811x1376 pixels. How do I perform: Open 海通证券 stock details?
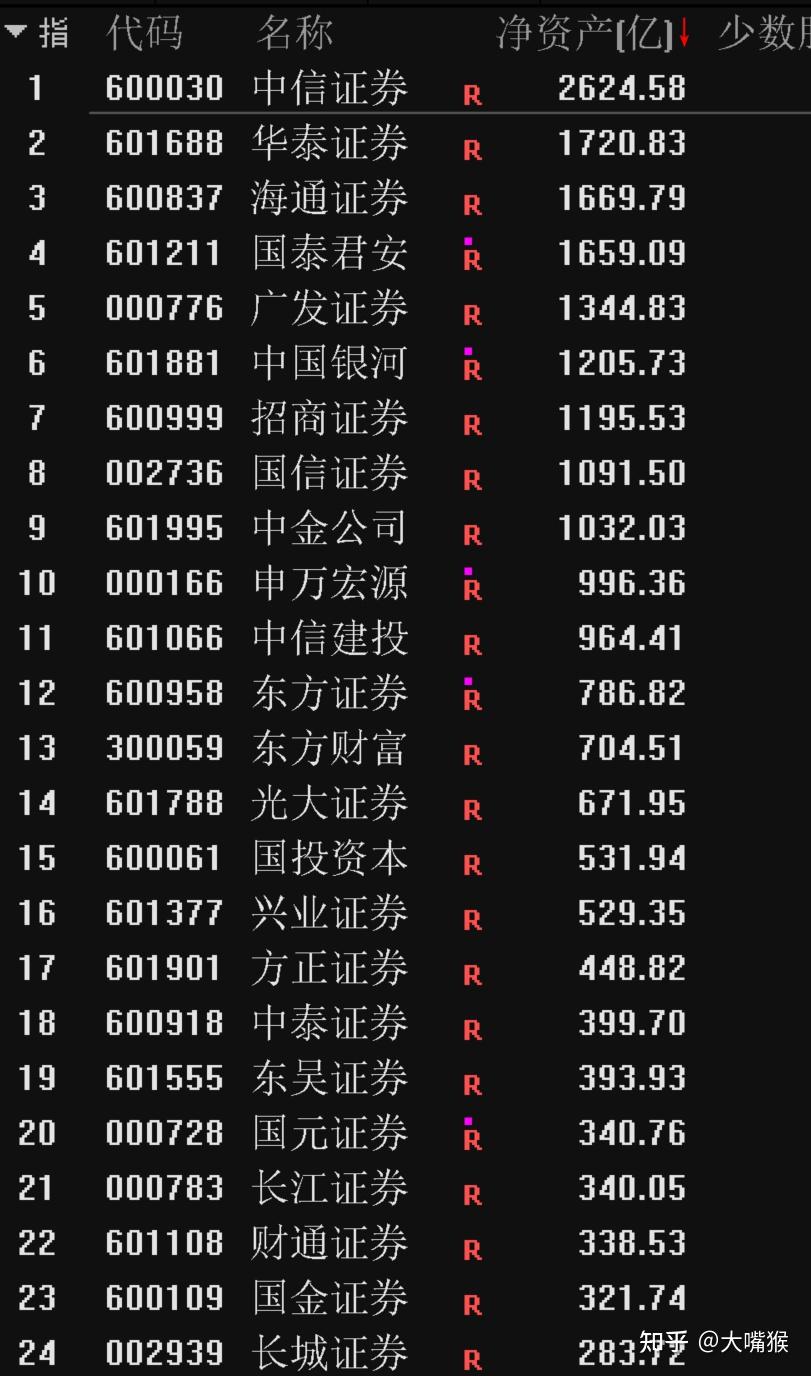click(329, 198)
